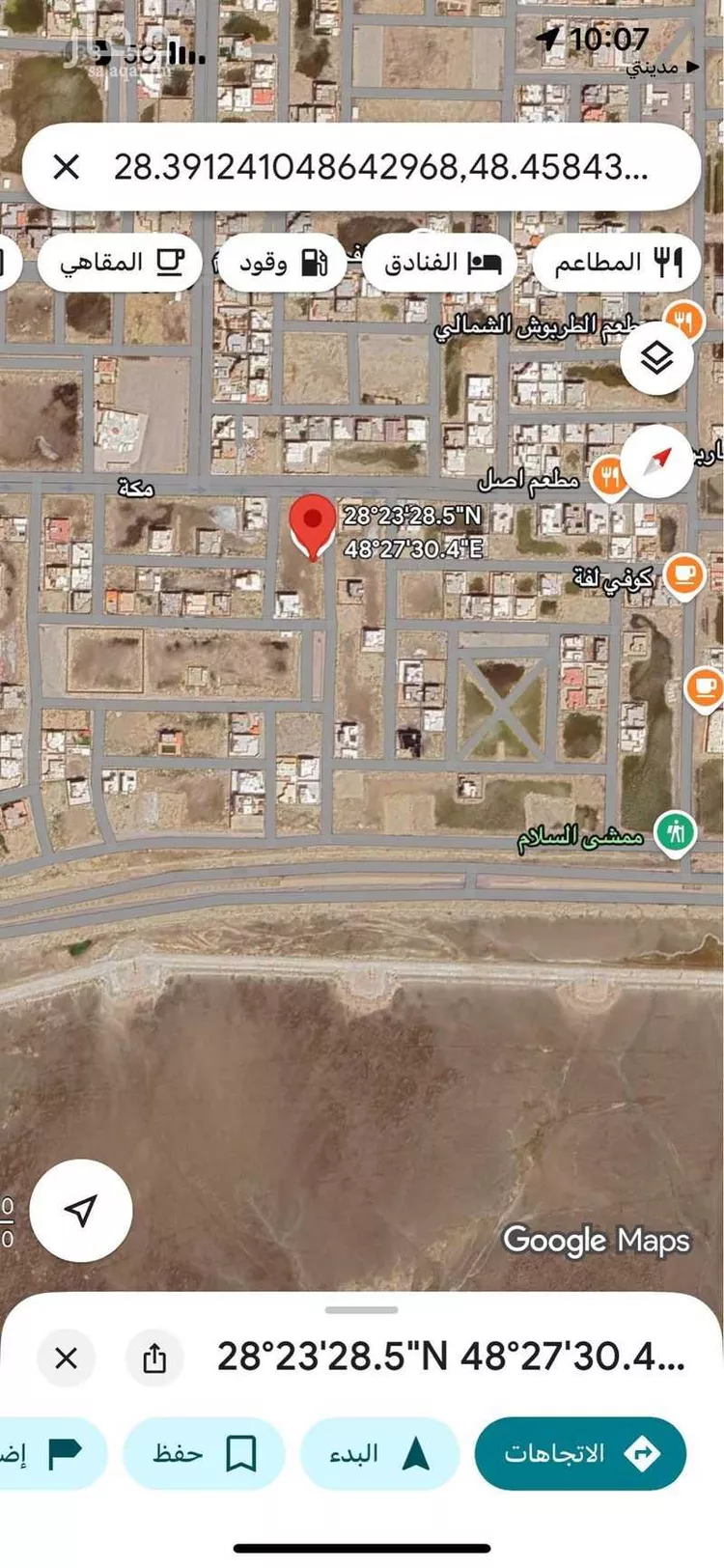Viewport: 724px width, 1568px height.
Task: Tap the coordinates search field
Action: 381,167
